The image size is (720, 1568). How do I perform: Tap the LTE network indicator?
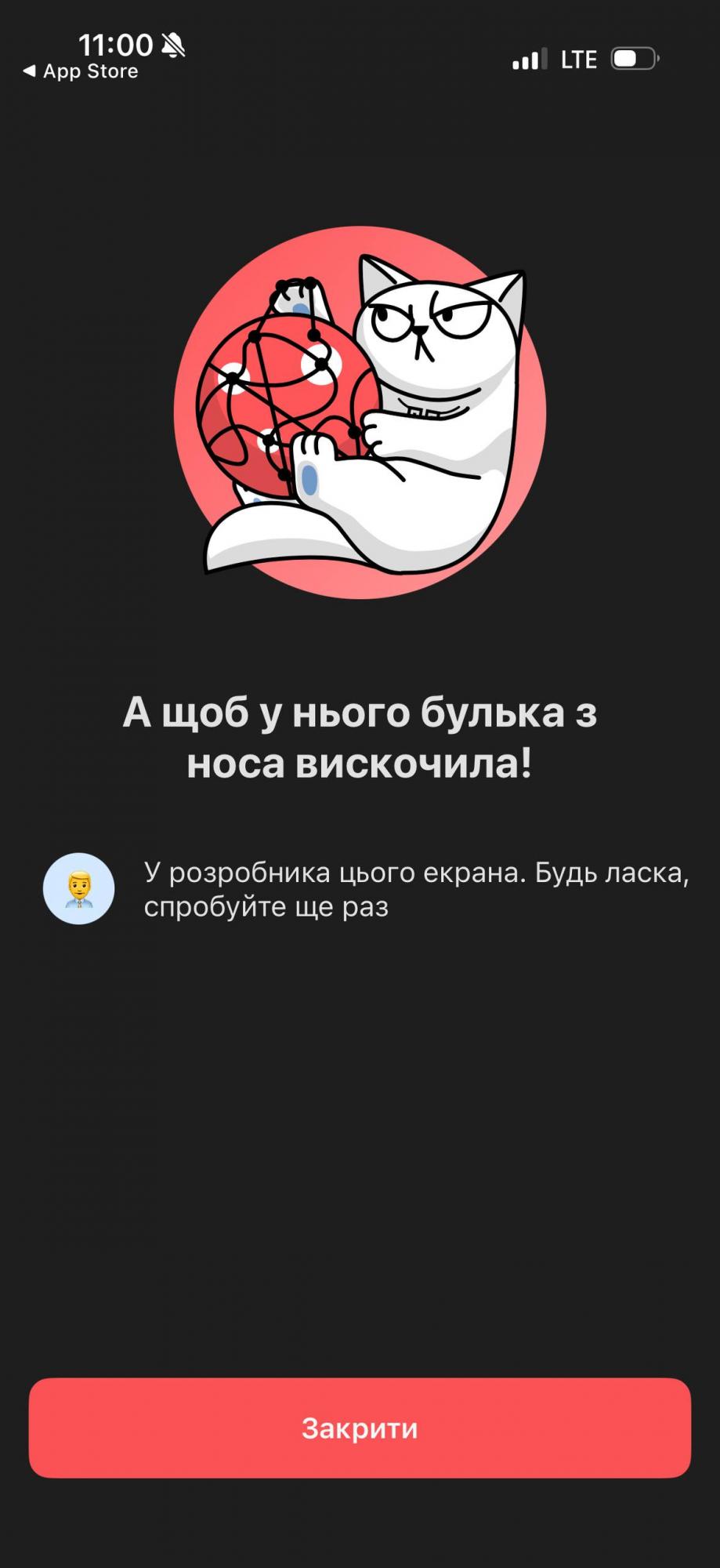(577, 58)
